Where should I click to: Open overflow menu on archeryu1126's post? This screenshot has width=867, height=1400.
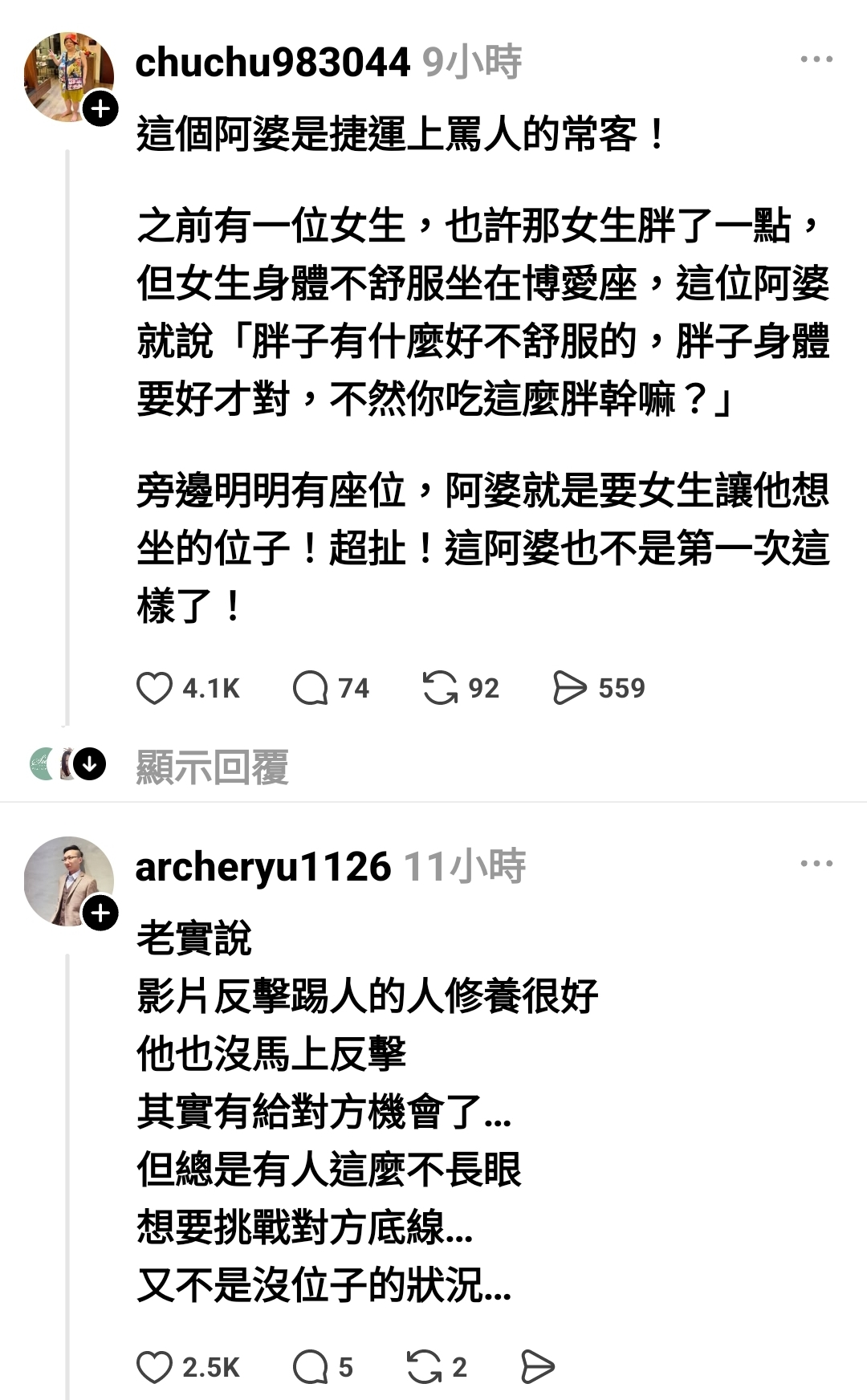pyautogui.click(x=816, y=865)
